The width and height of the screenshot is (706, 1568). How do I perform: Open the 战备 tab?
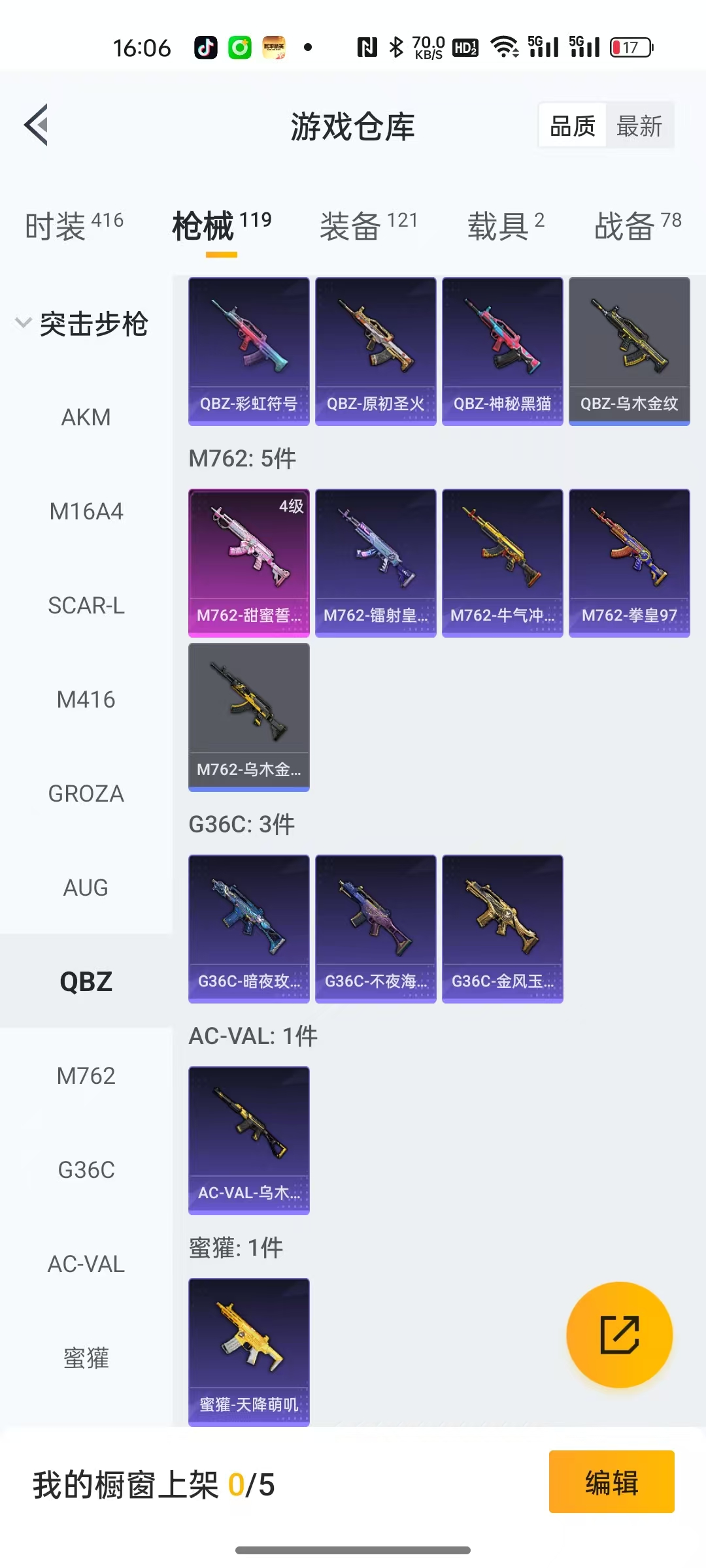click(637, 226)
